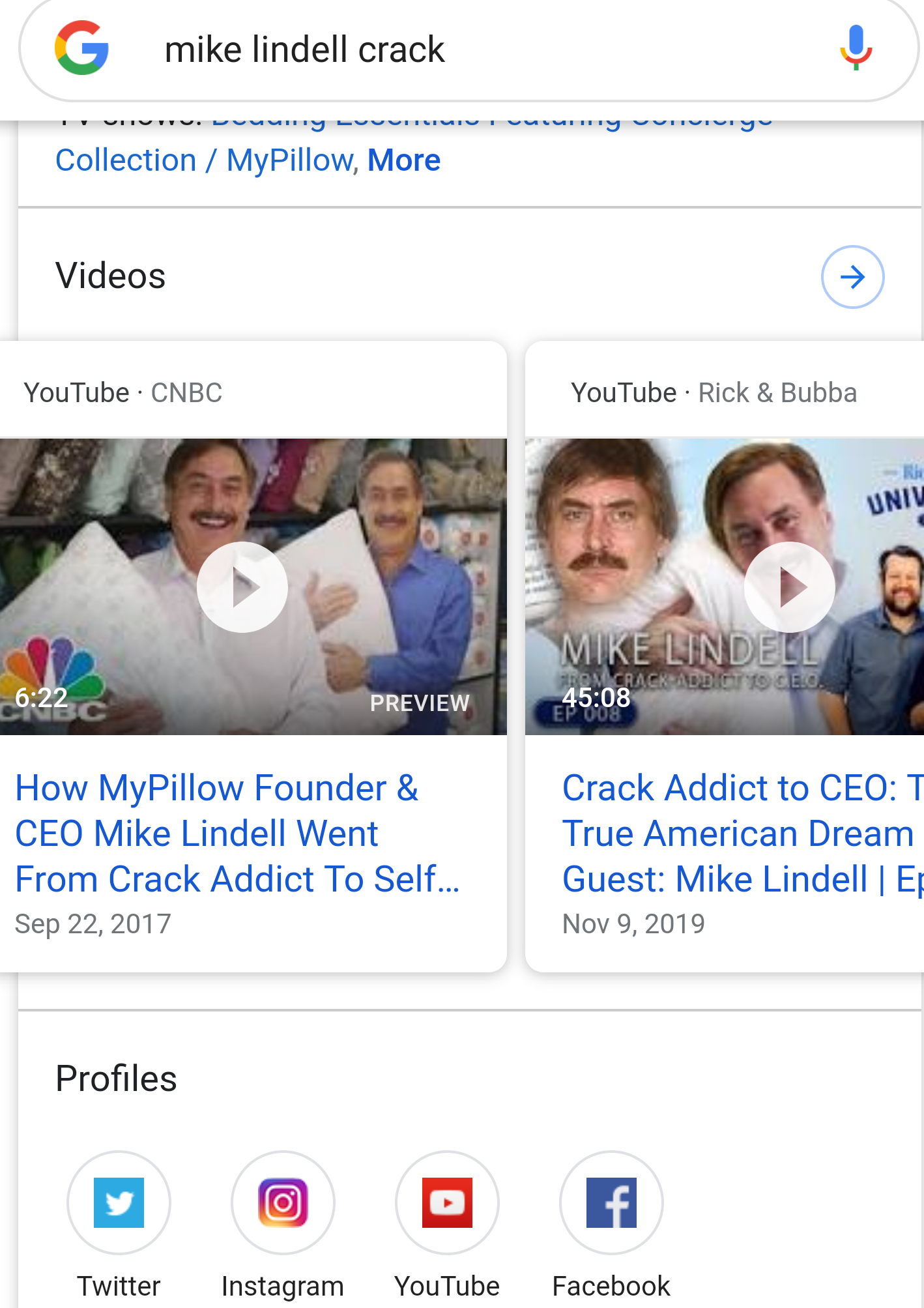Open Mike Lindell's YouTube channel
This screenshot has height=1308, width=924.
(x=447, y=1204)
